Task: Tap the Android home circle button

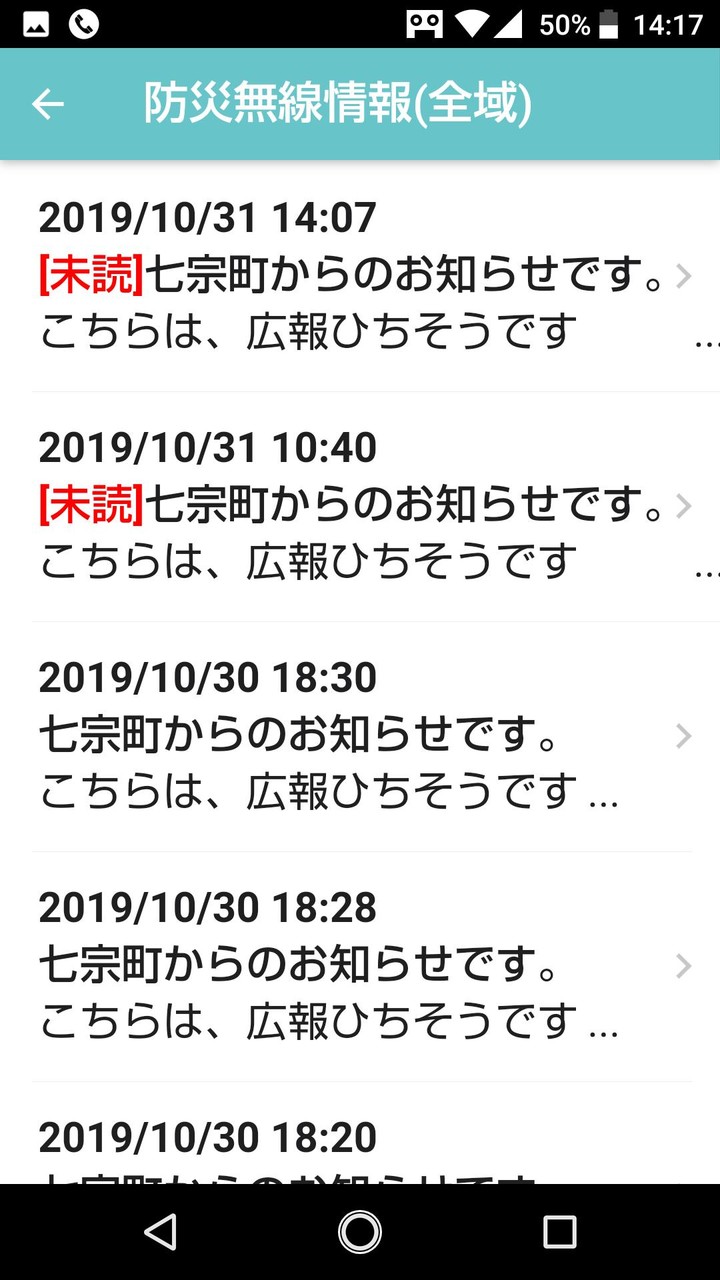Action: coord(360,1238)
